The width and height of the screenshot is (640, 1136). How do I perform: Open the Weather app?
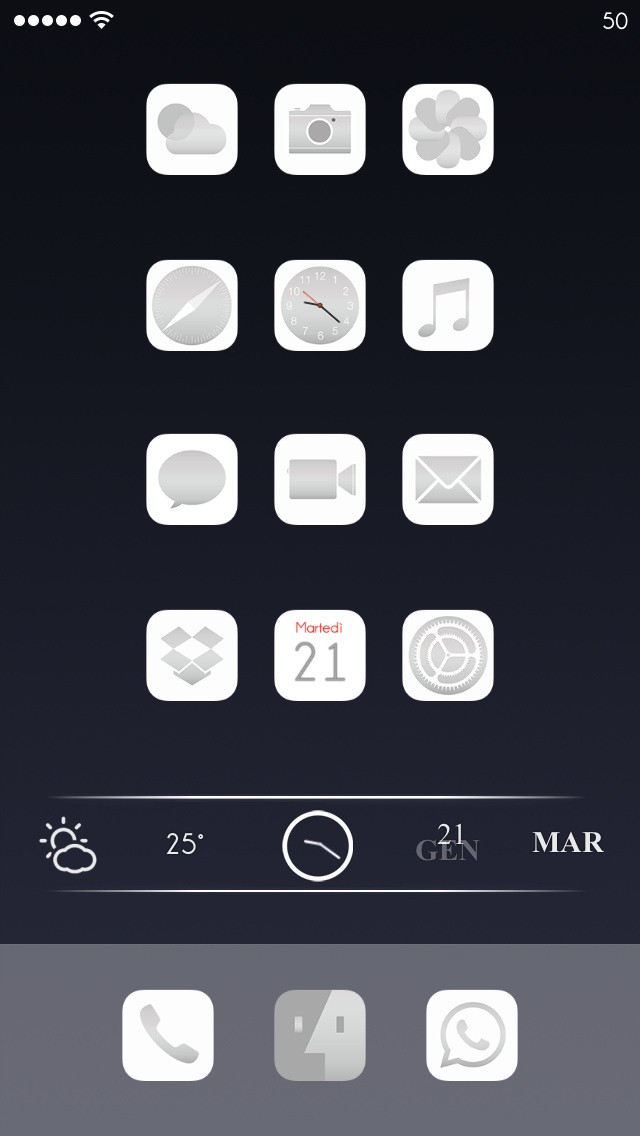pyautogui.click(x=192, y=129)
